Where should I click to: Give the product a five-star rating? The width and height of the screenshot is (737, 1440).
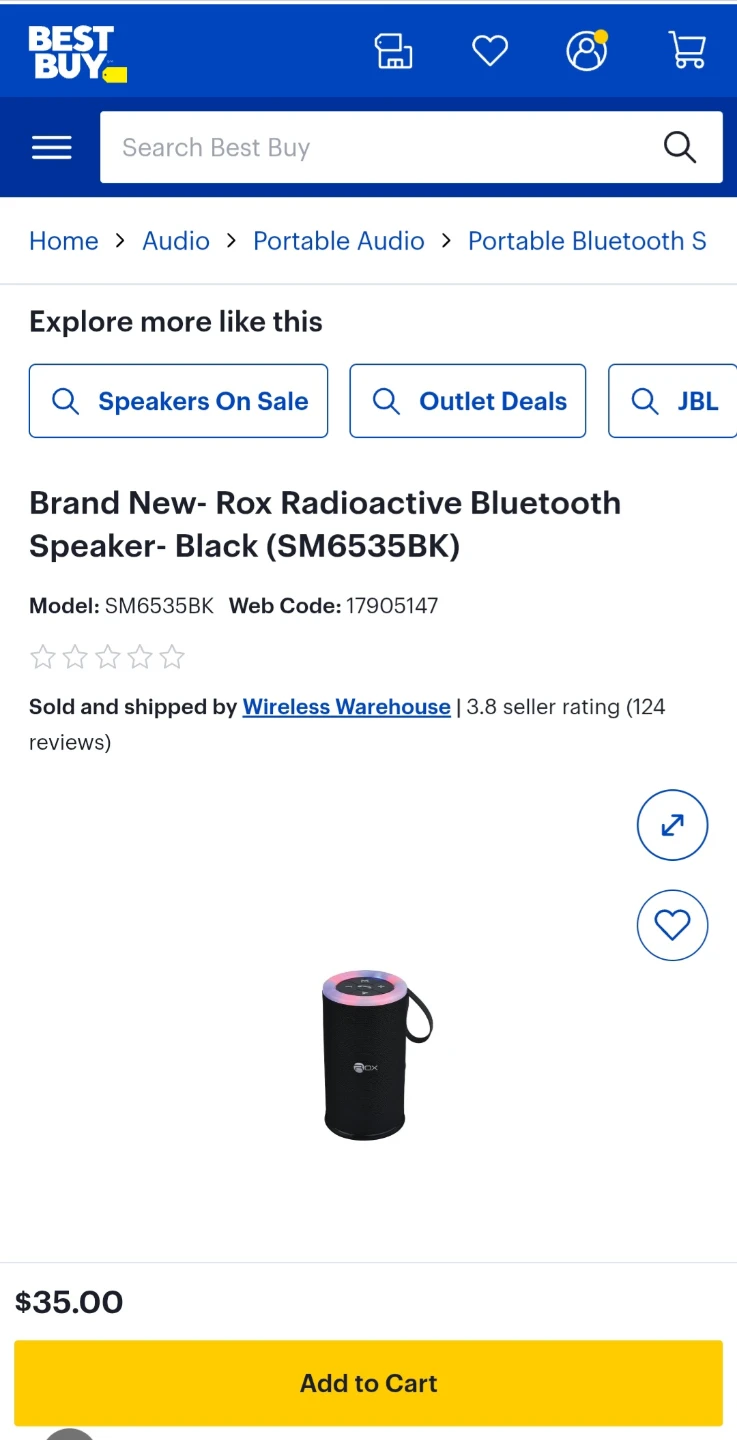pyautogui.click(x=171, y=657)
